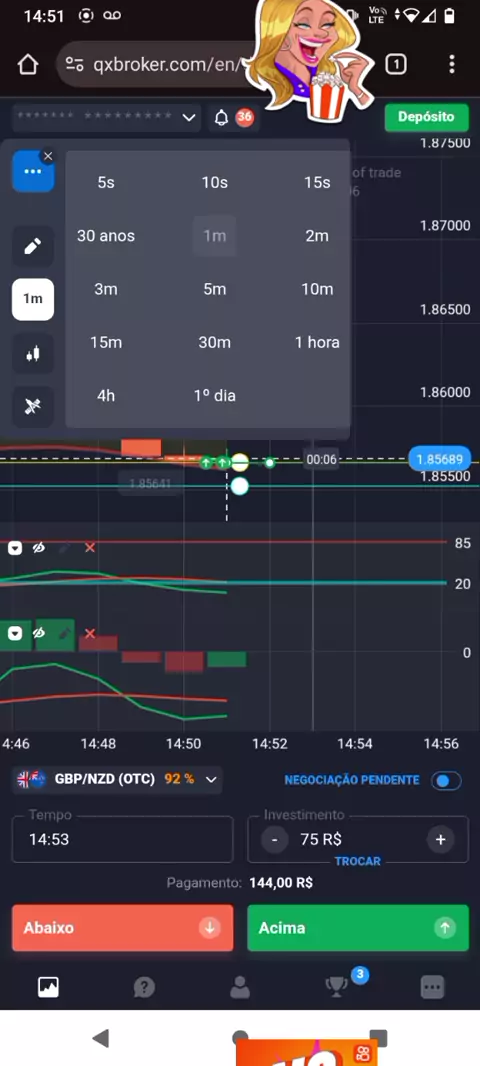
Task: Open the notifications bell
Action: pyautogui.click(x=222, y=118)
